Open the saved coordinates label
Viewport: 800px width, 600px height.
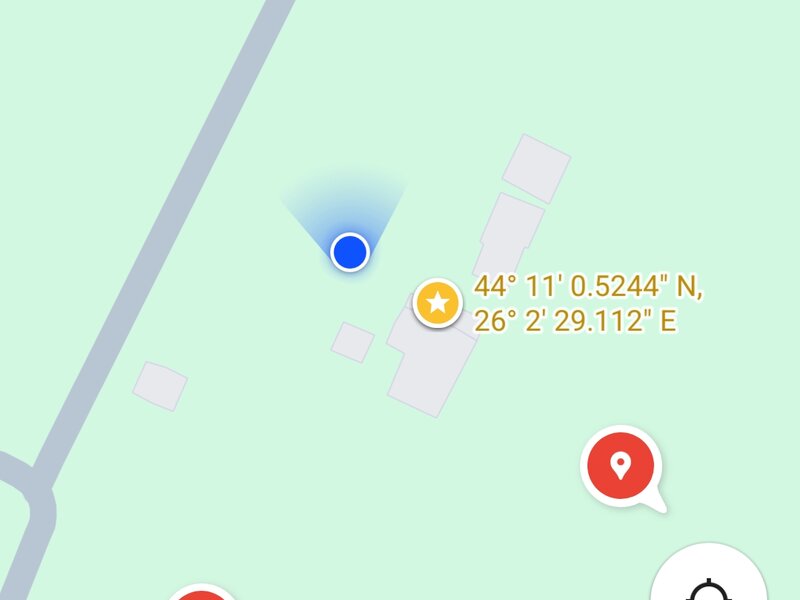[588, 304]
